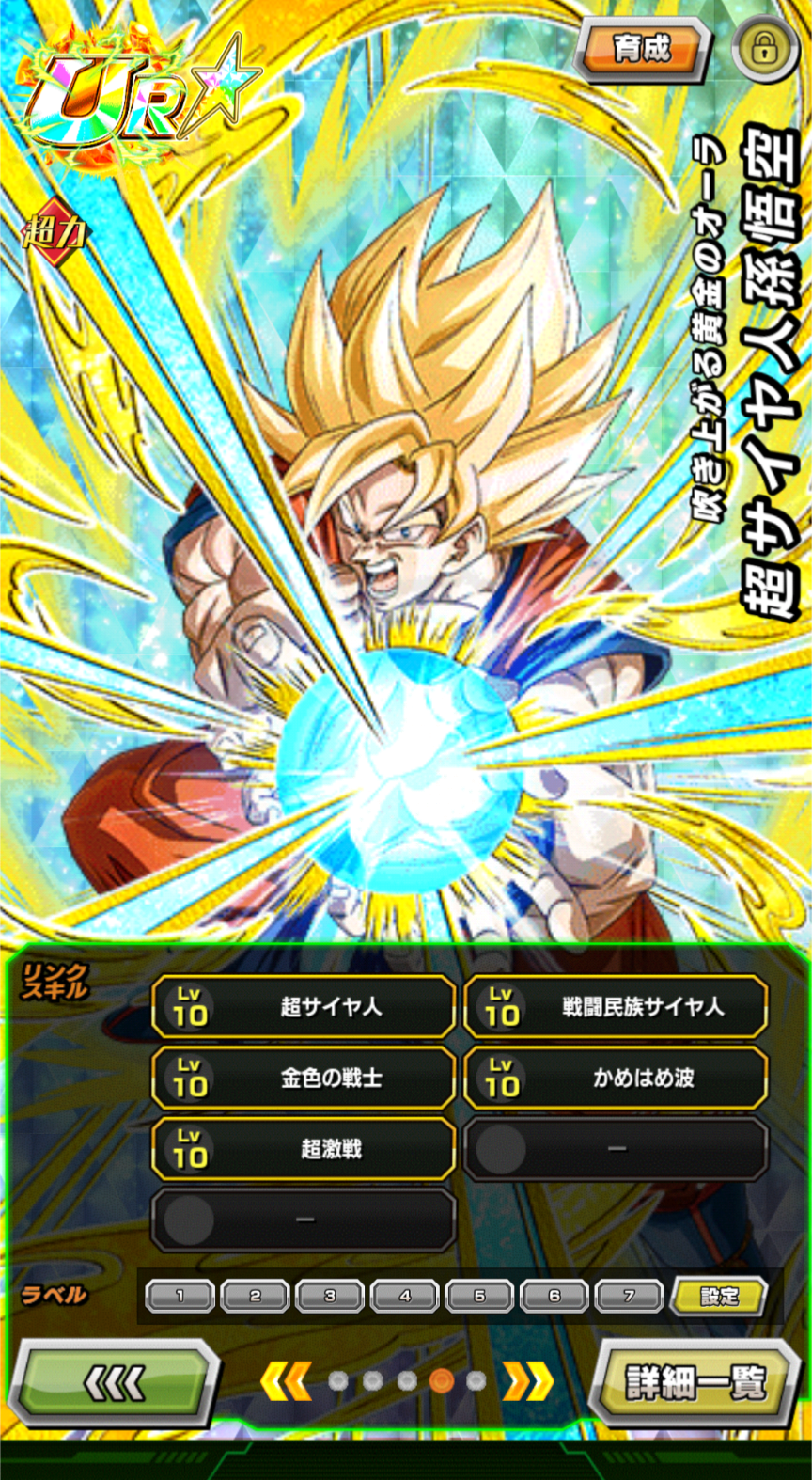This screenshot has width=812, height=1480.
Task: Select label number 2
Action: (x=255, y=1296)
